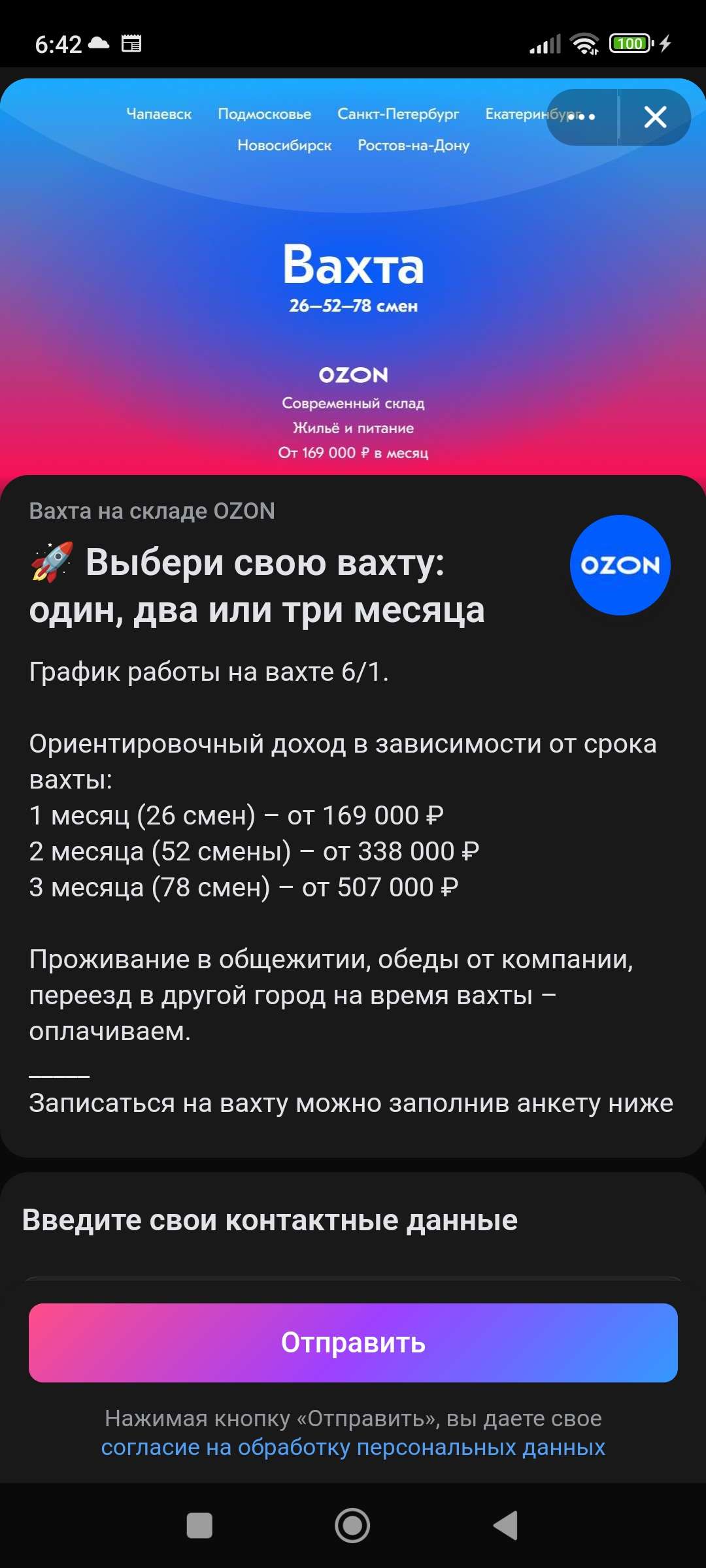Viewport: 706px width, 1568px height.
Task: Go back with system back button
Action: (x=505, y=1526)
